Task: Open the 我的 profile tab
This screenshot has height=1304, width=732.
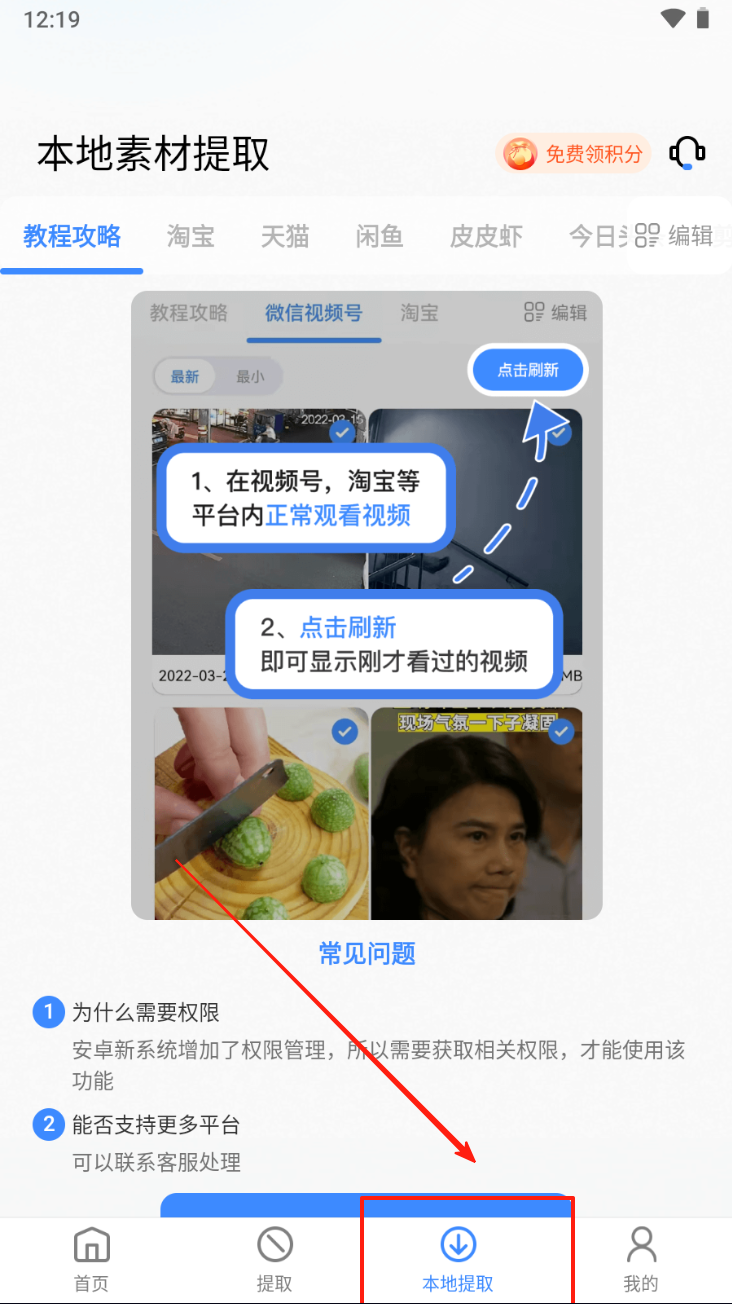Action: coord(641,1260)
